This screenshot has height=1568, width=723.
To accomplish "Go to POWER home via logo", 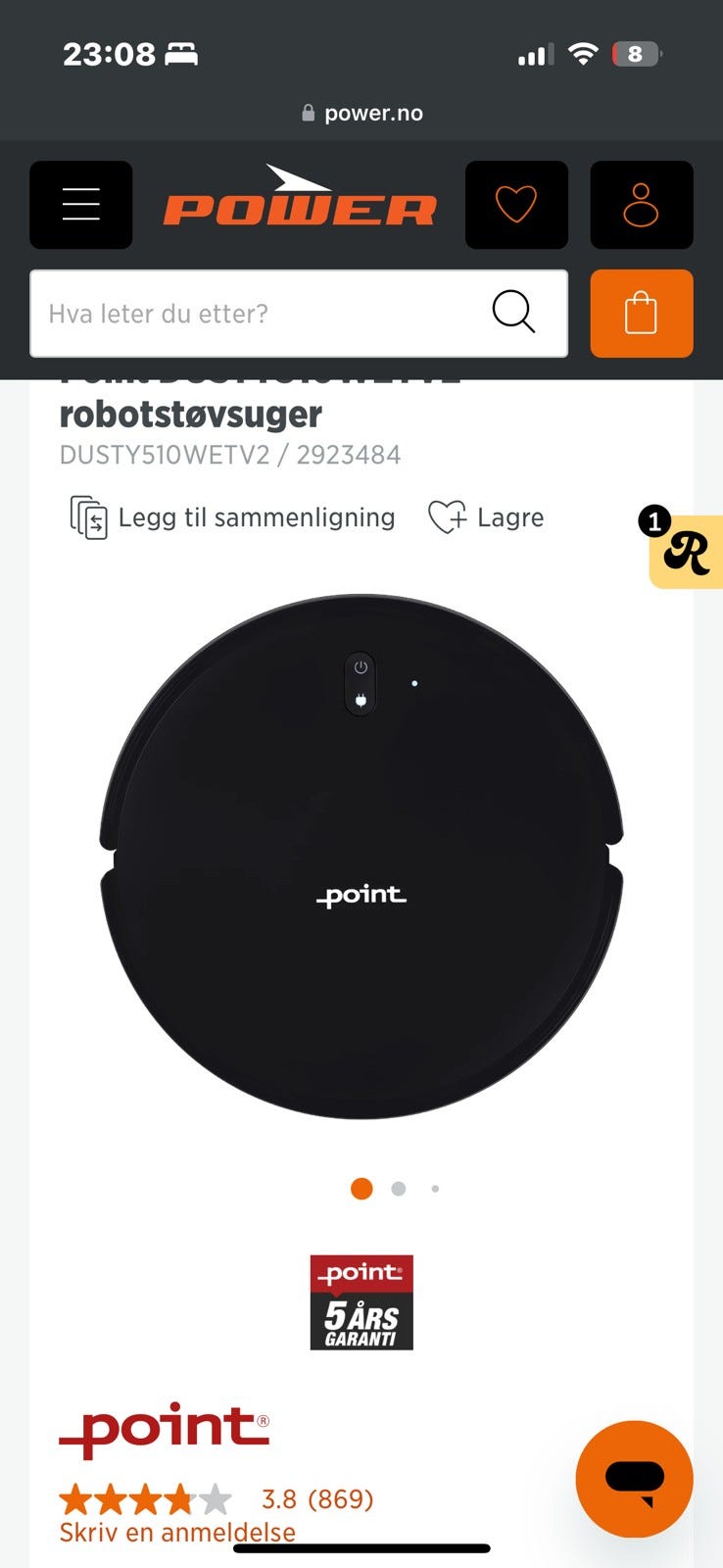I will [x=300, y=196].
